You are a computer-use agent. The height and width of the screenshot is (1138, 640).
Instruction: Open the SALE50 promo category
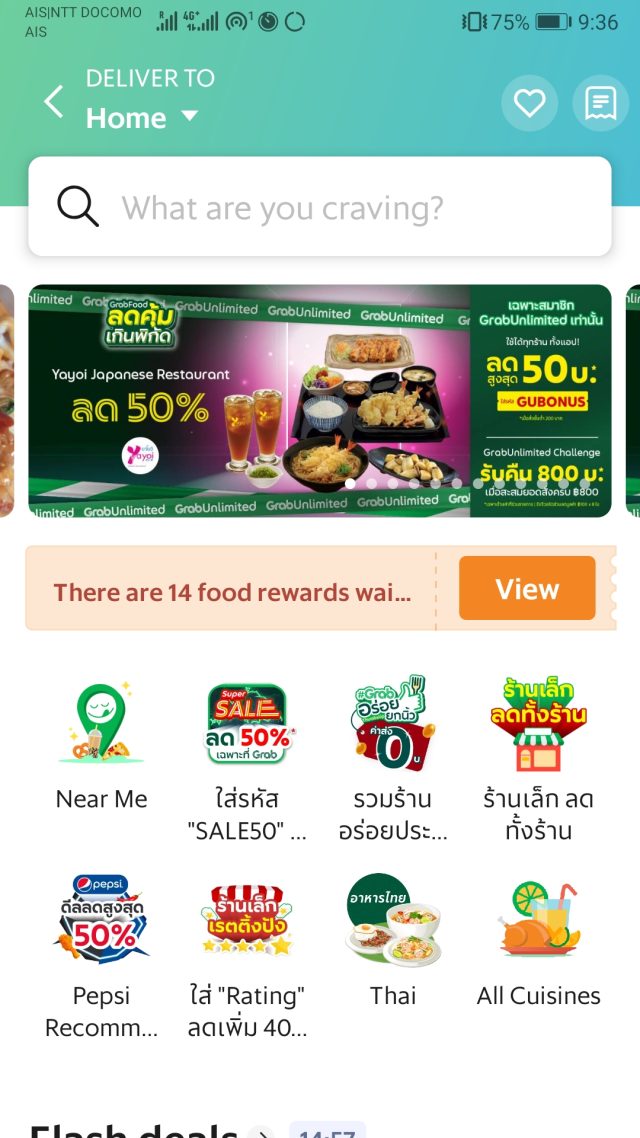tap(247, 758)
